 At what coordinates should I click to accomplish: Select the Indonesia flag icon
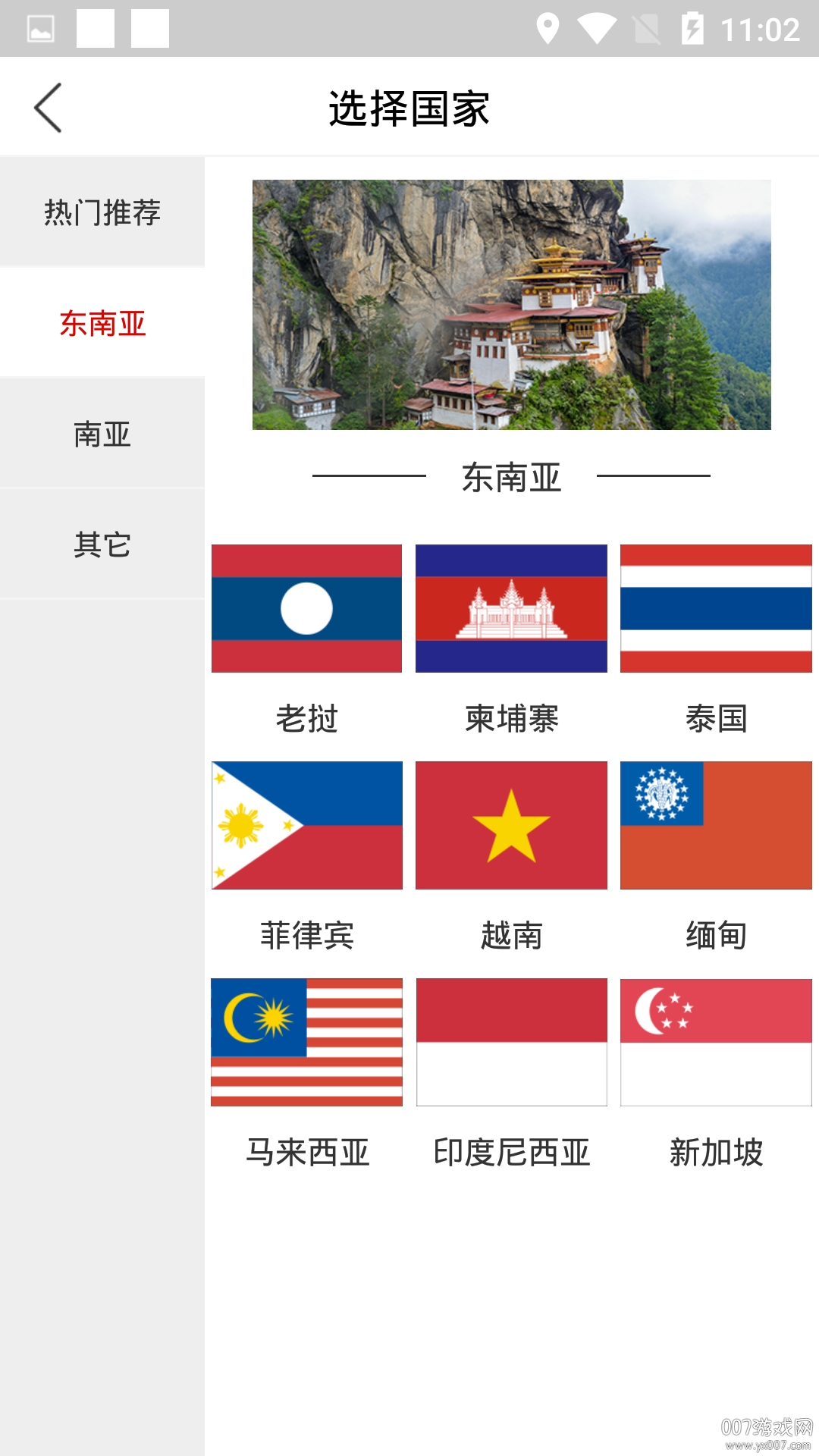pyautogui.click(x=511, y=1041)
